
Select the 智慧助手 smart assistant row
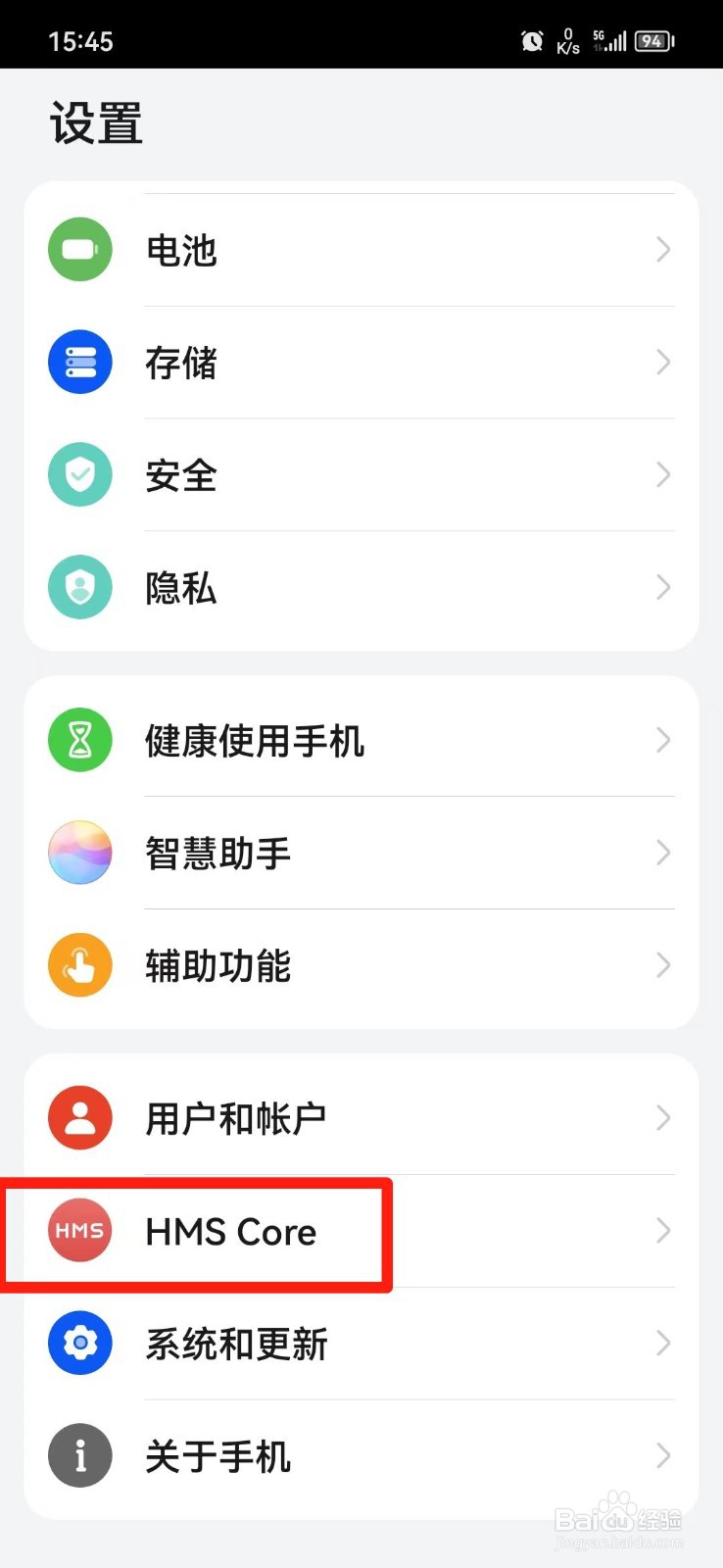click(x=361, y=853)
